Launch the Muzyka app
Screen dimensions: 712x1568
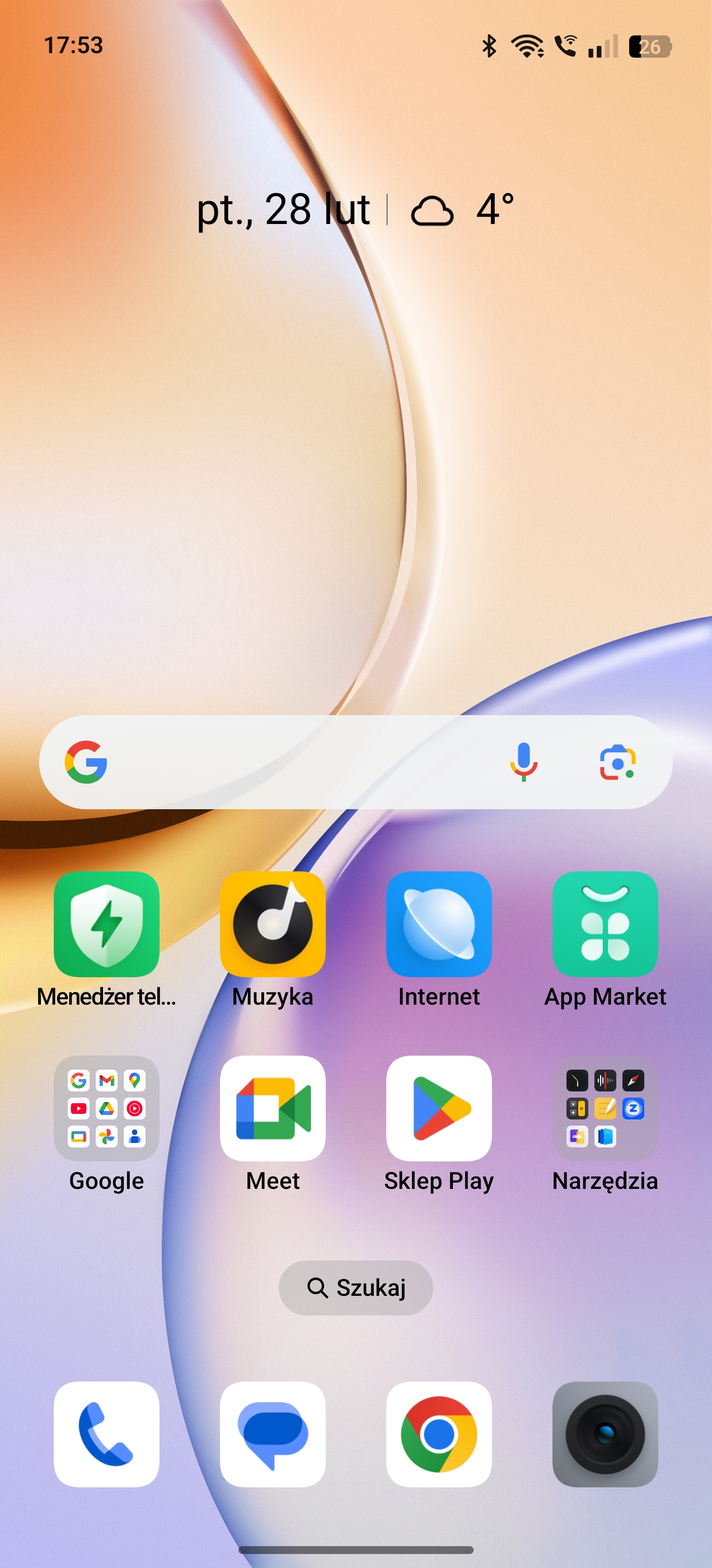[273, 924]
